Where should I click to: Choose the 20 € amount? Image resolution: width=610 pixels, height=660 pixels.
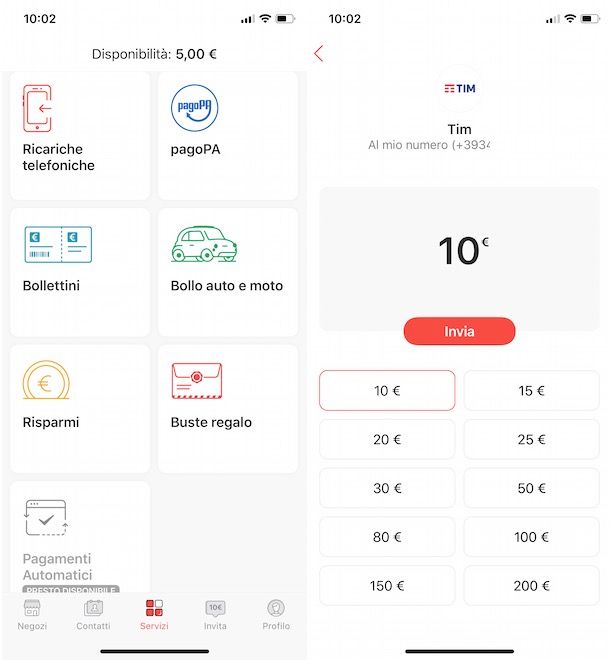(387, 440)
